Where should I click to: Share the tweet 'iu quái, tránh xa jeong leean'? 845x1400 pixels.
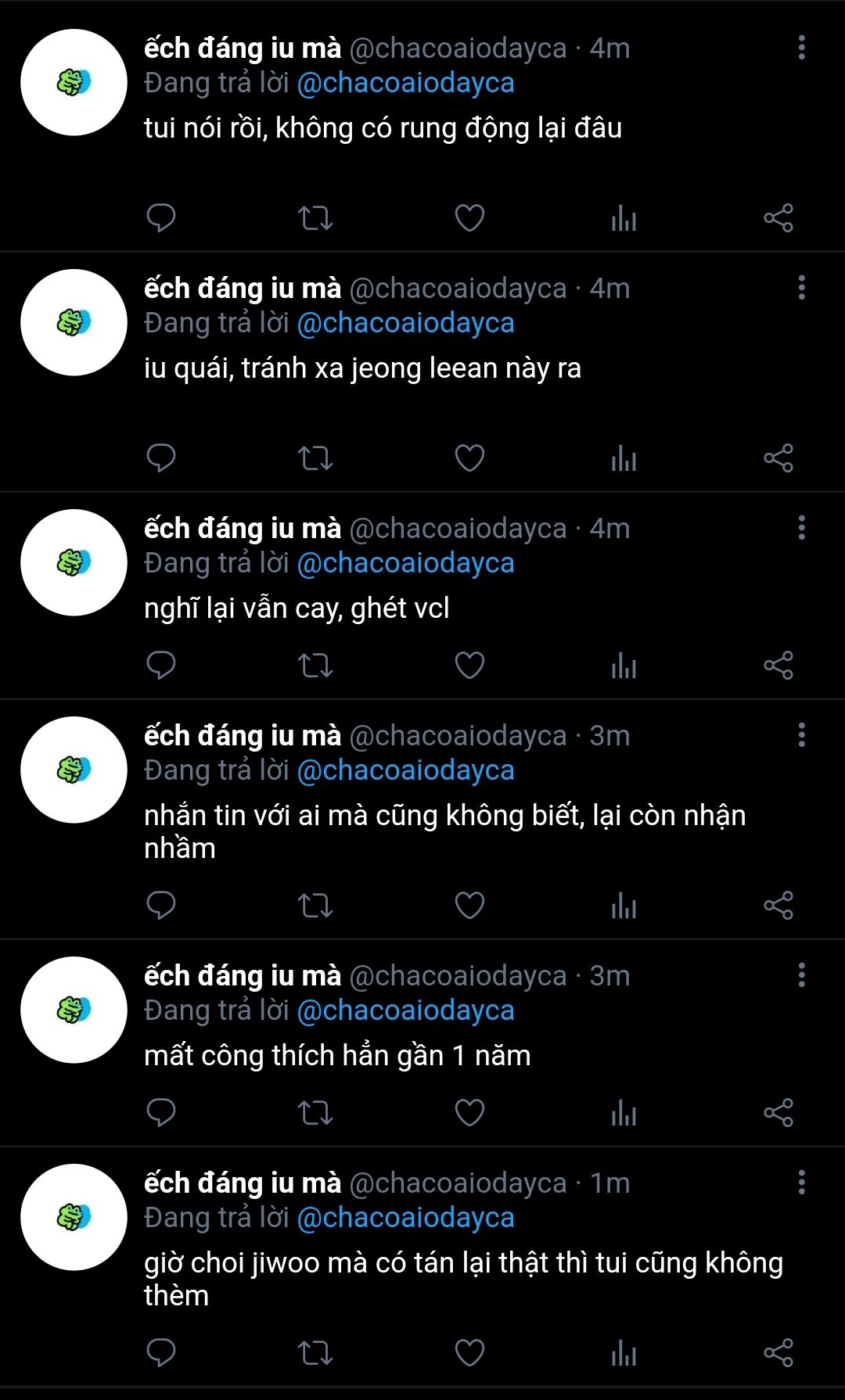[778, 458]
